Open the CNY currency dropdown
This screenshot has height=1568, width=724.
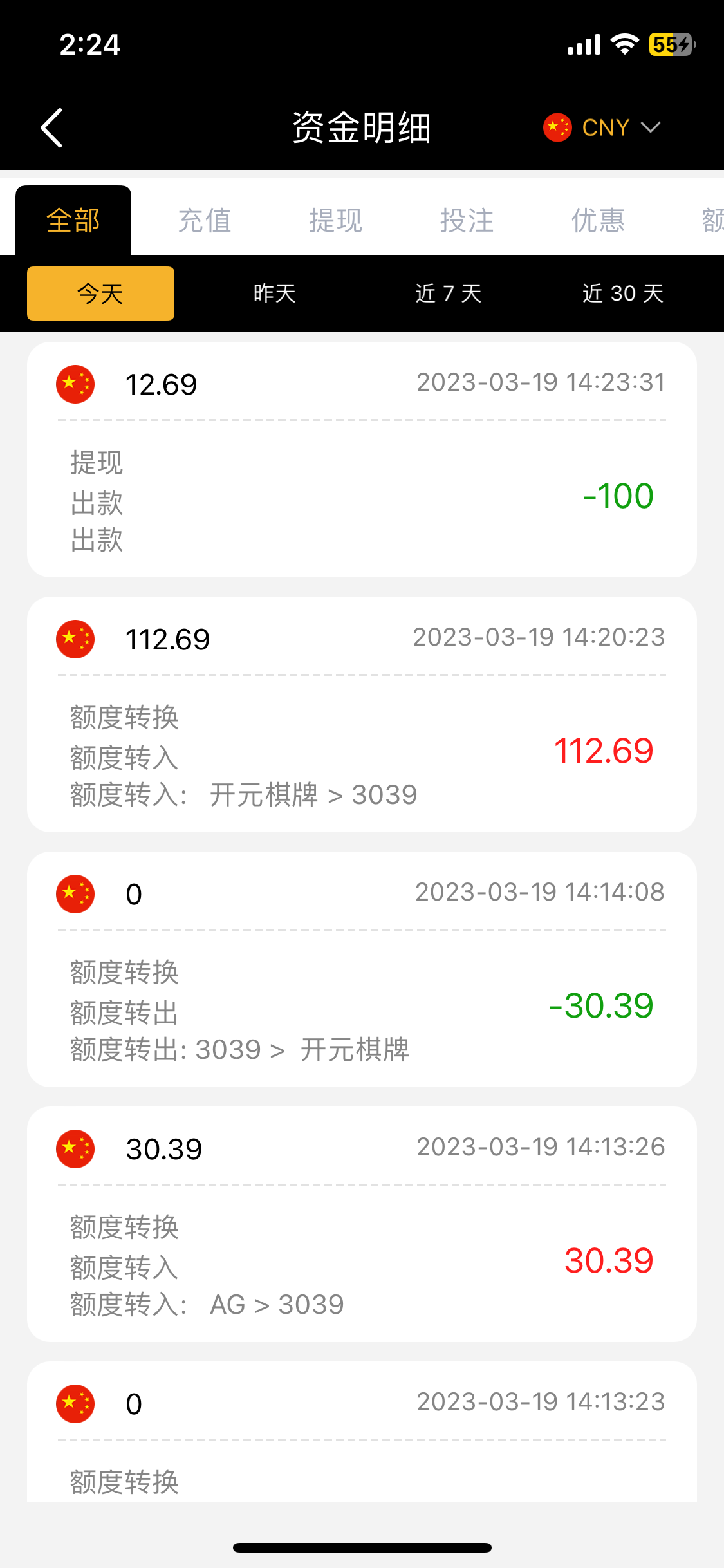(602, 127)
